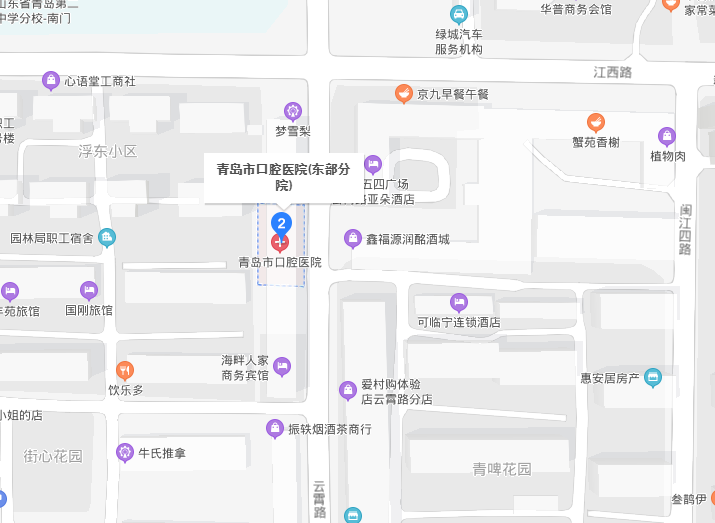The height and width of the screenshot is (523, 715).
Task: Open 饮乐多 restaurant marker
Action: 125,370
